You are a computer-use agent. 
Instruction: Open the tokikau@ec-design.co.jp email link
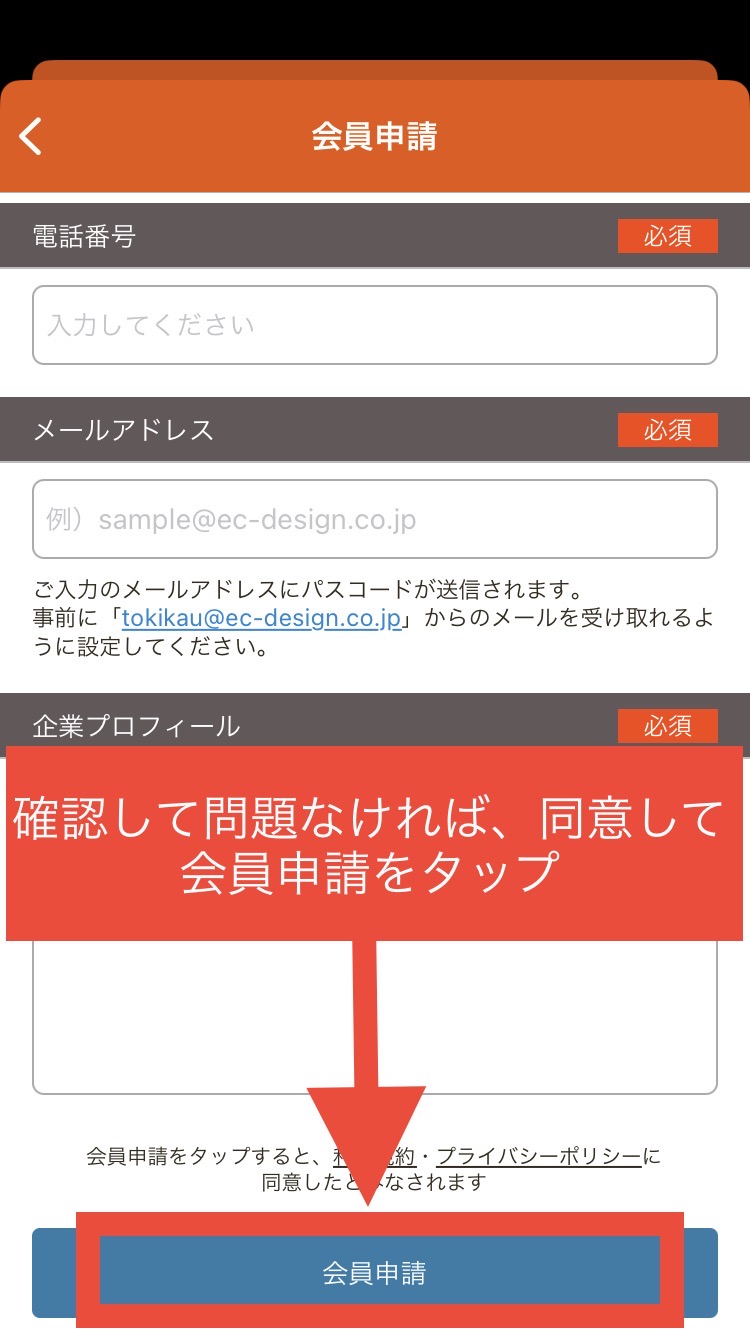(x=261, y=618)
